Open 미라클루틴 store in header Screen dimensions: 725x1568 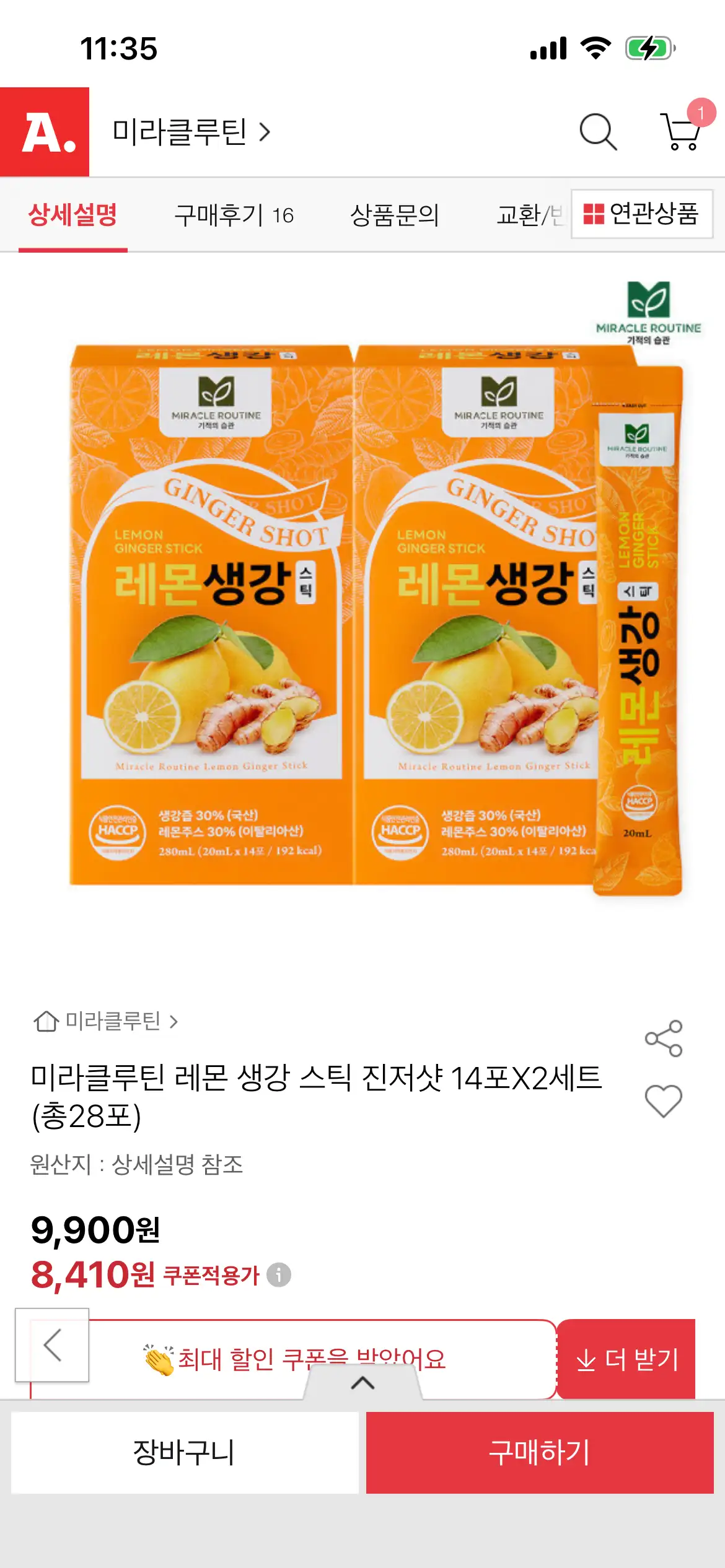coord(191,132)
